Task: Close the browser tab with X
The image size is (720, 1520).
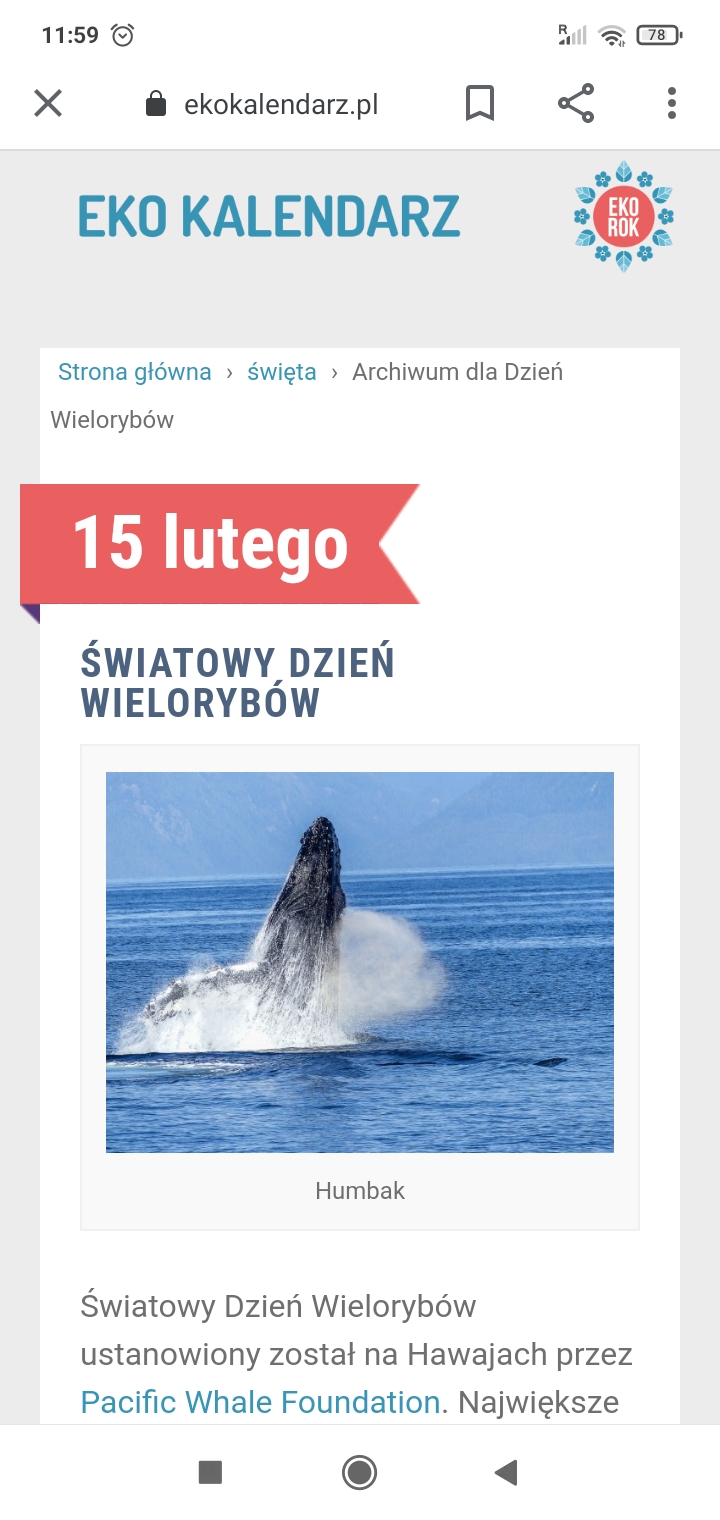Action: 48,103
